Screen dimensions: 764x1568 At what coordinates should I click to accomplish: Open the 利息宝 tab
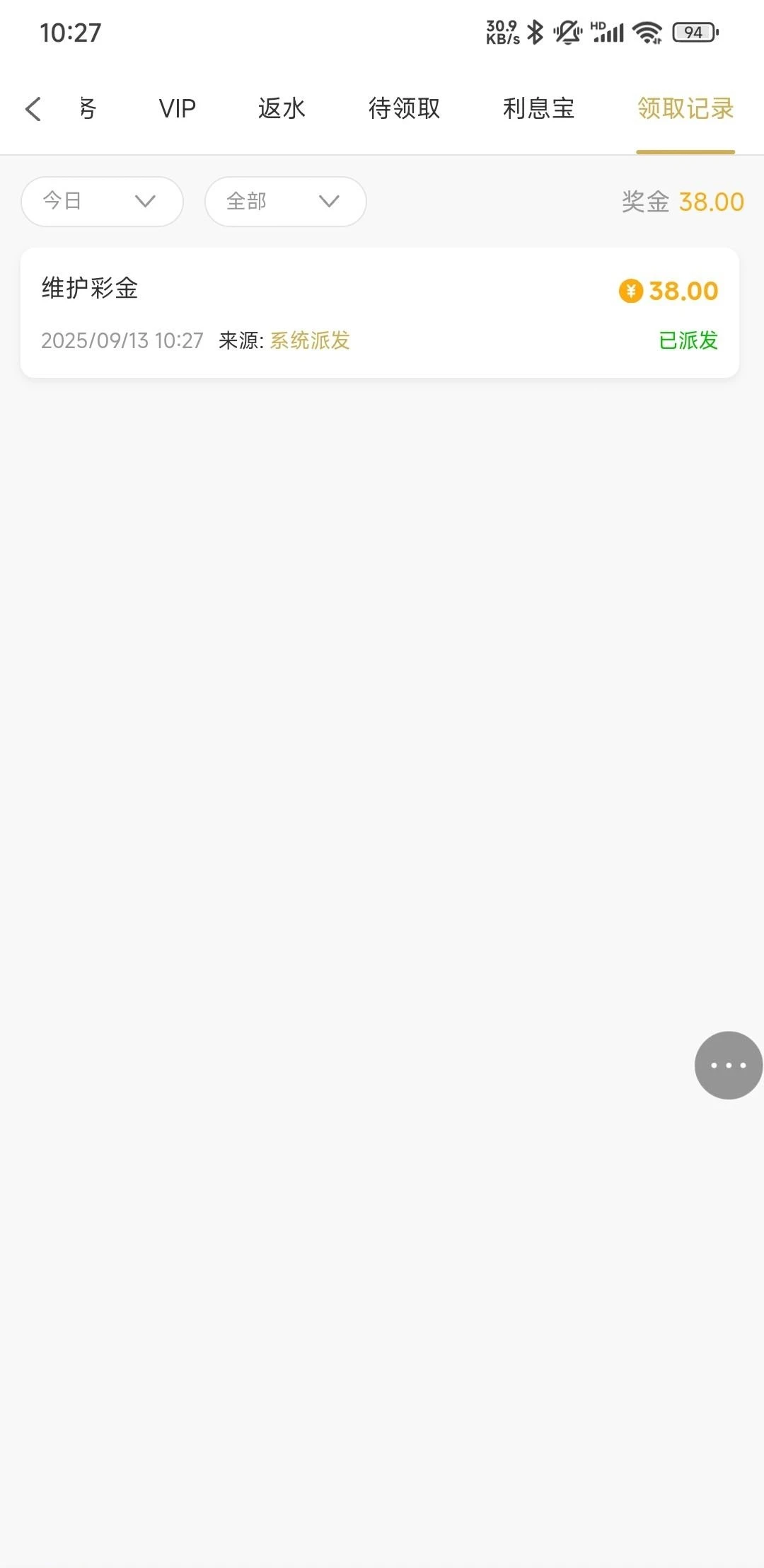pos(538,109)
